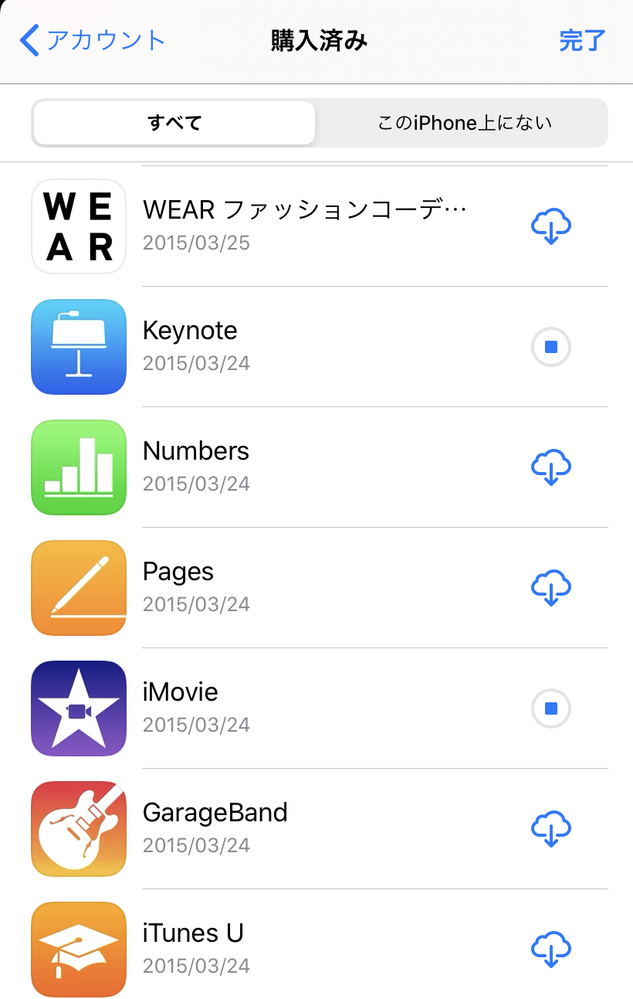Open the iMovie app row
Image resolution: width=633 pixels, height=999 pixels.
300,707
